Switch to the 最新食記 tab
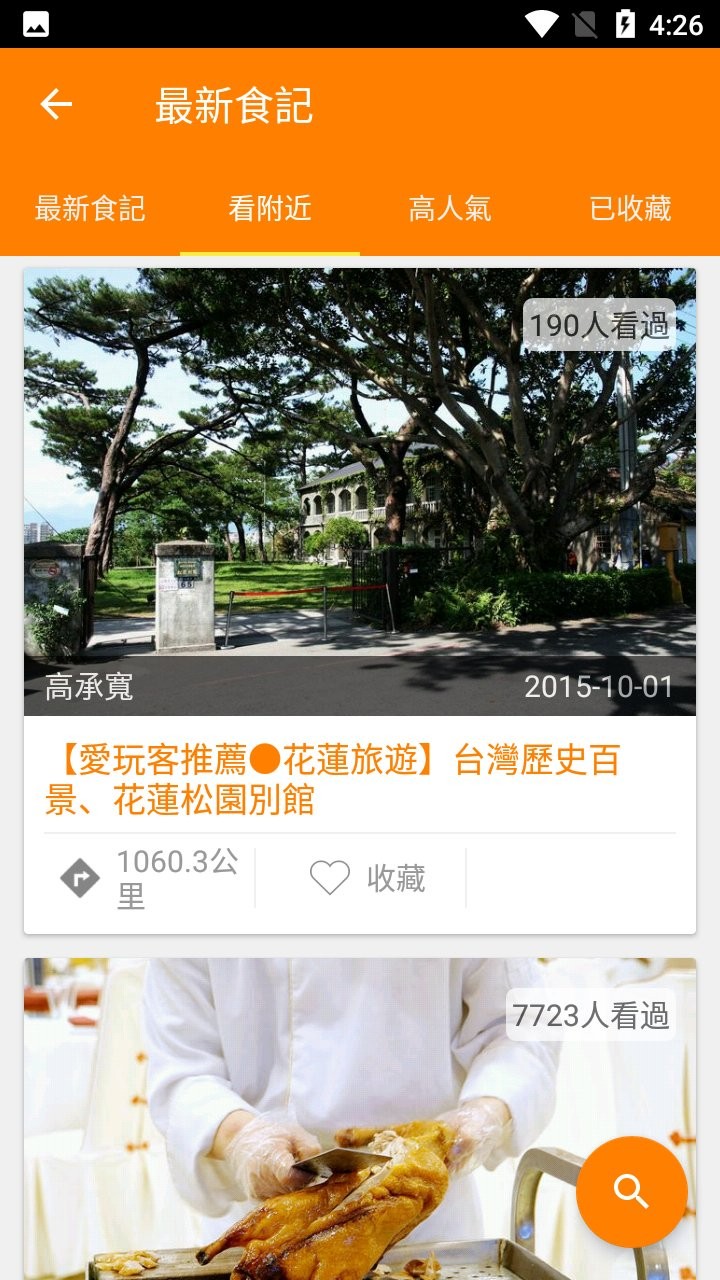720x1280 pixels. [x=90, y=209]
